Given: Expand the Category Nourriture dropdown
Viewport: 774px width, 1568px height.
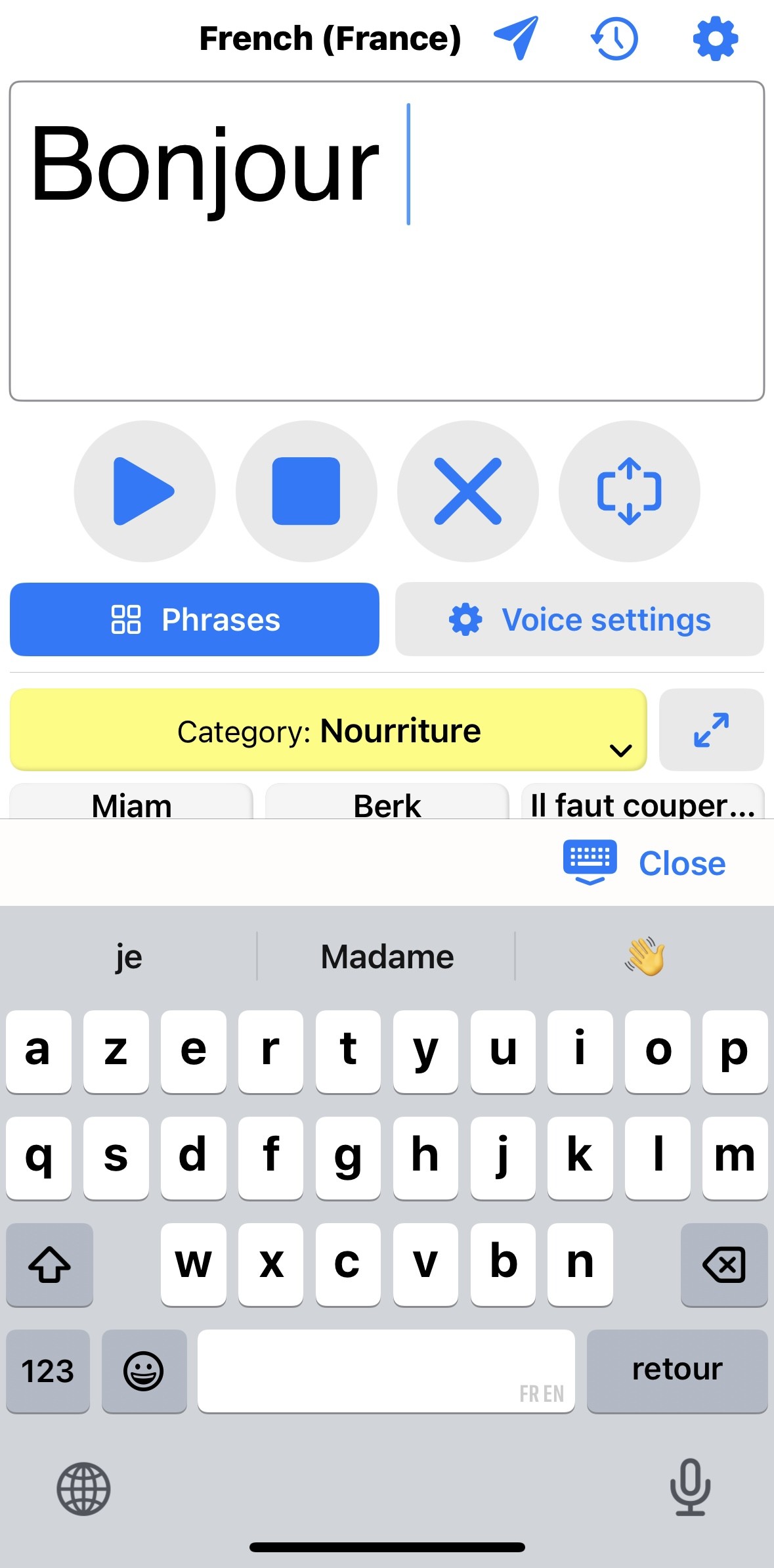Looking at the screenshot, I should (328, 730).
